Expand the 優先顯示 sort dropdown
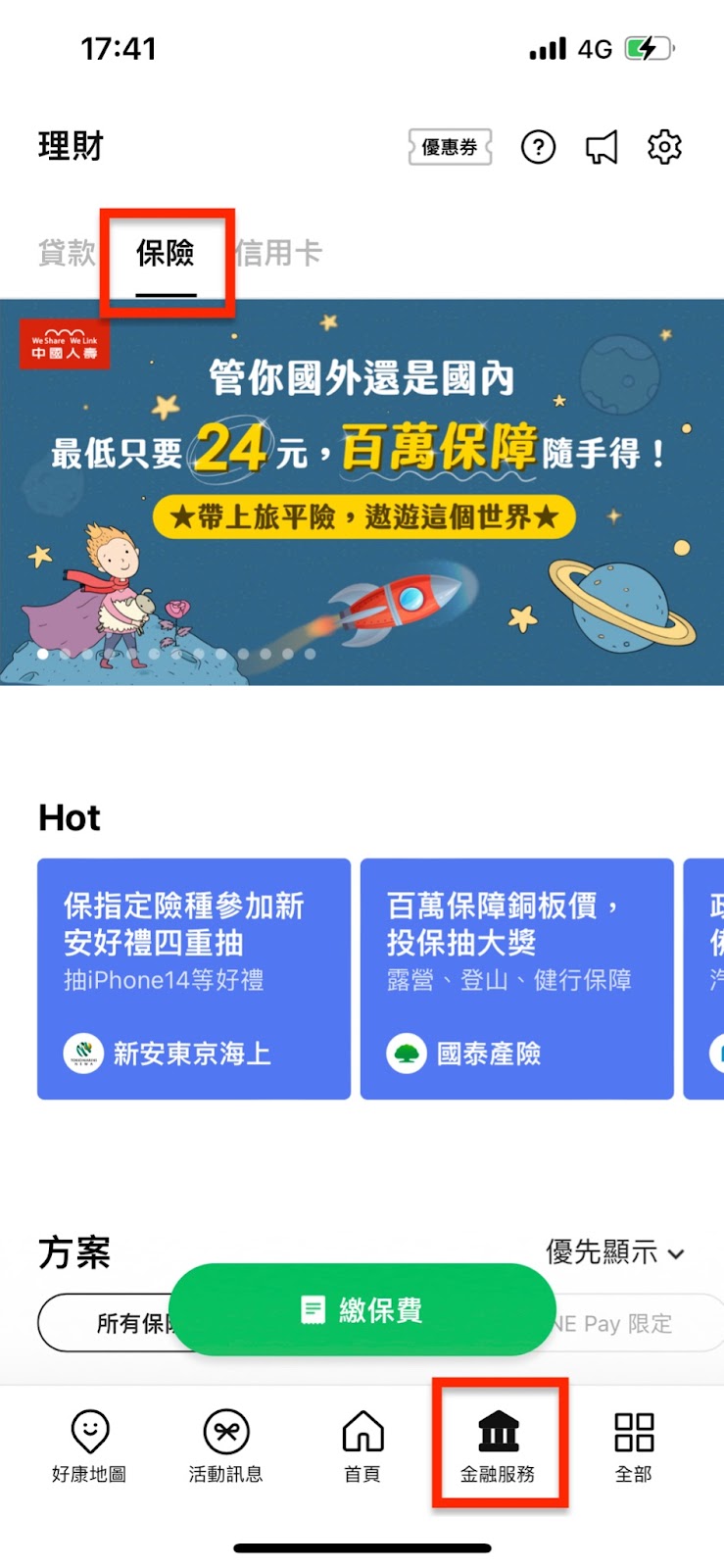724x1568 pixels. pyautogui.click(x=614, y=1251)
